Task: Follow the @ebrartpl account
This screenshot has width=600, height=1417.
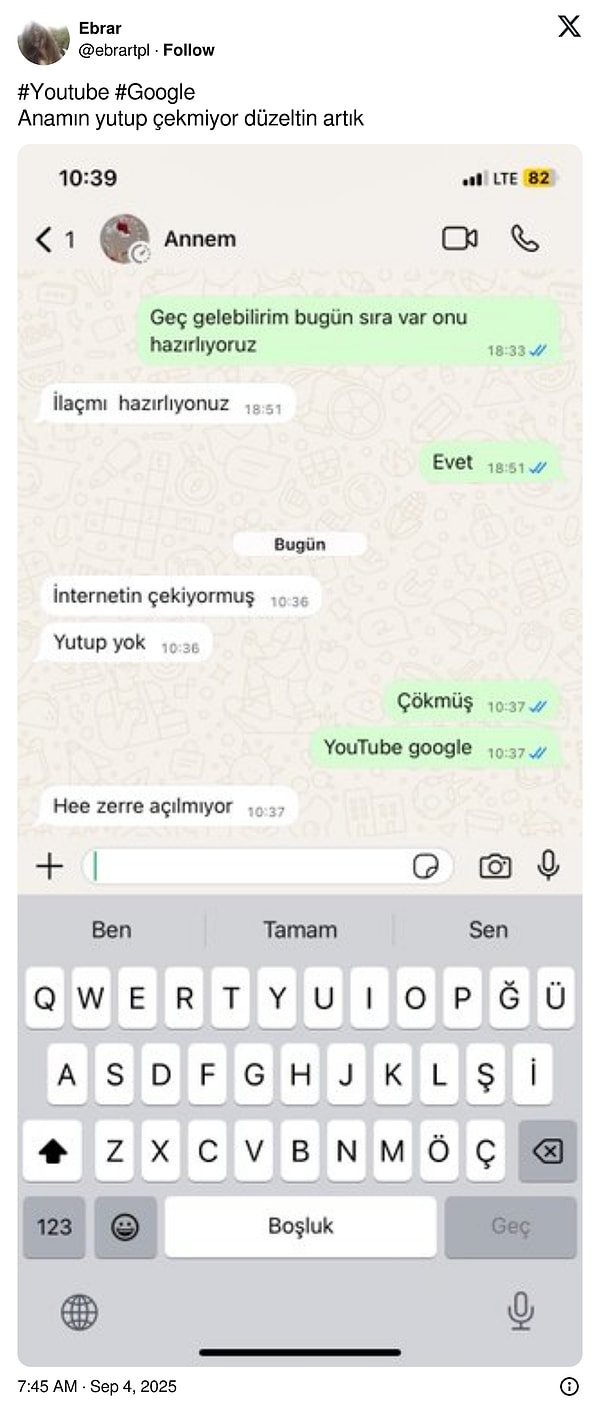Action: pyautogui.click(x=189, y=50)
